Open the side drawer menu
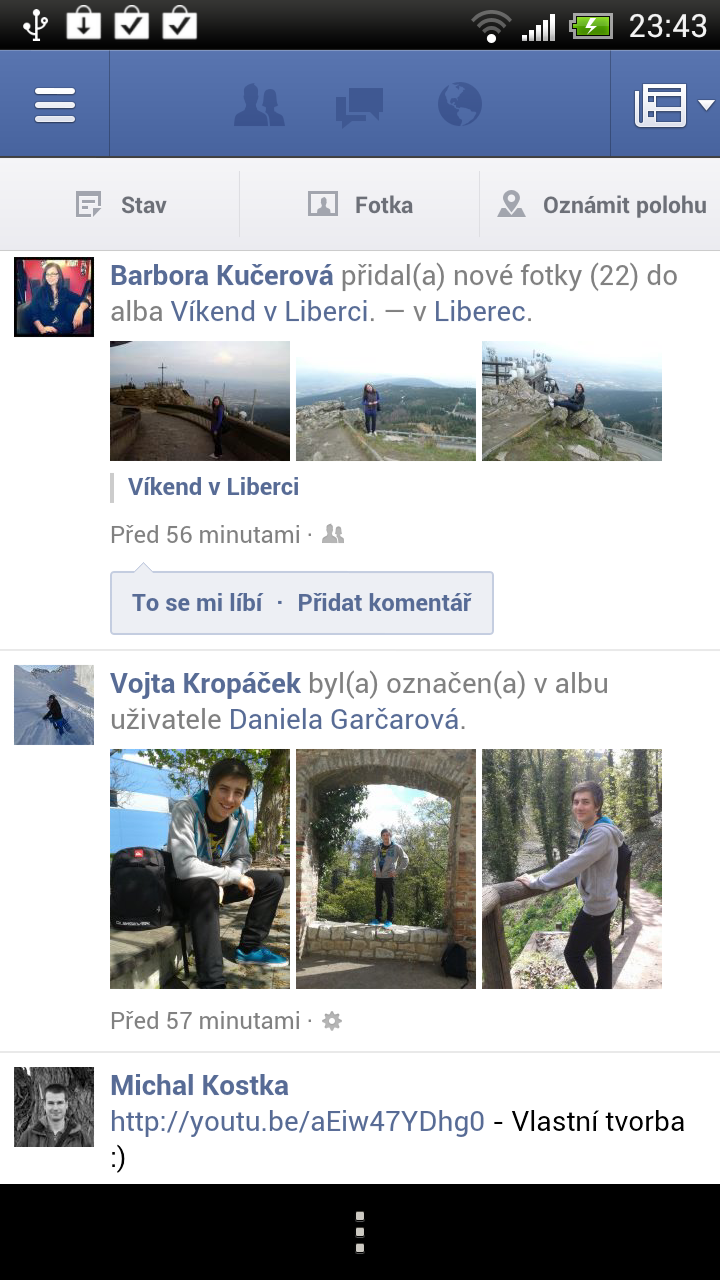720x1280 pixels. coord(55,104)
